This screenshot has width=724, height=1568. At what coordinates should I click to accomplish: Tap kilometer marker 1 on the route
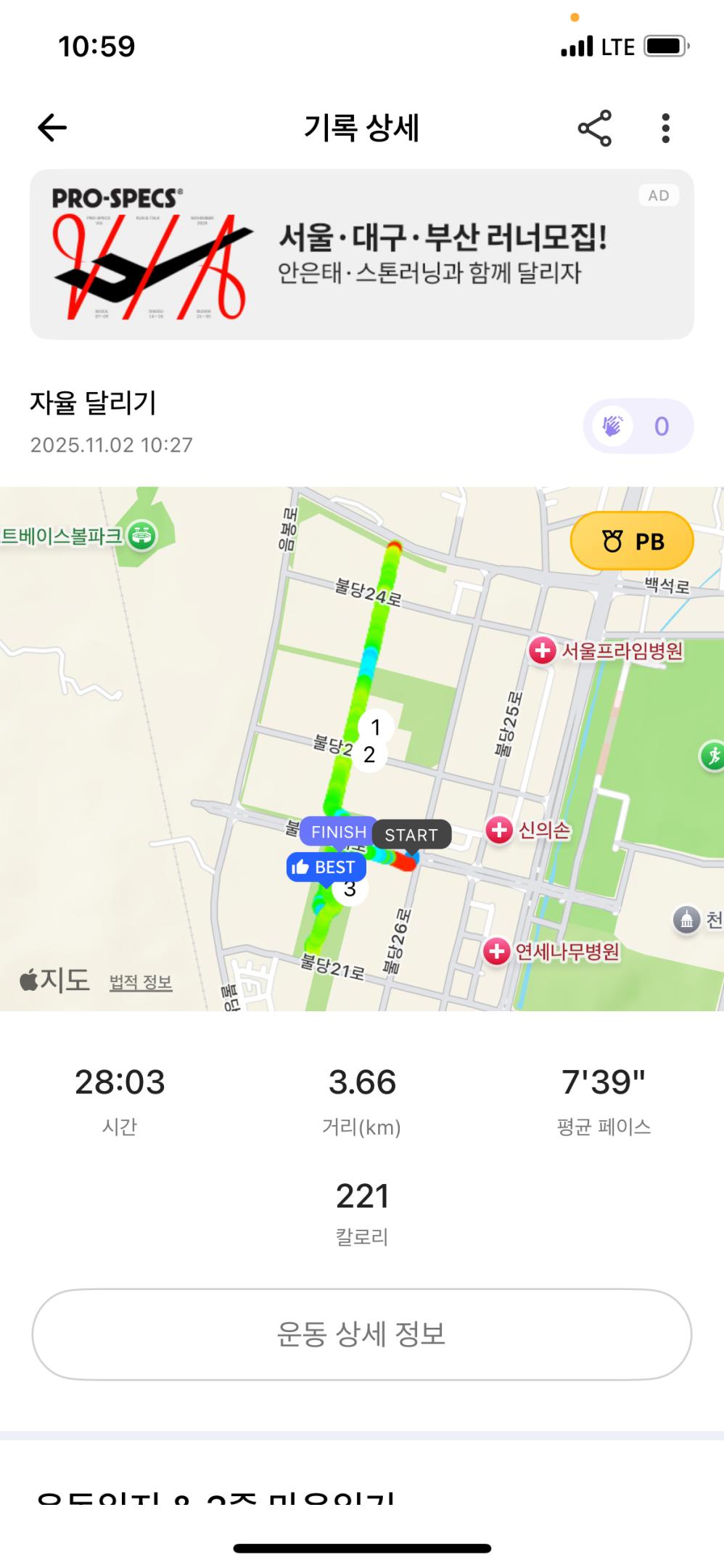pyautogui.click(x=375, y=725)
